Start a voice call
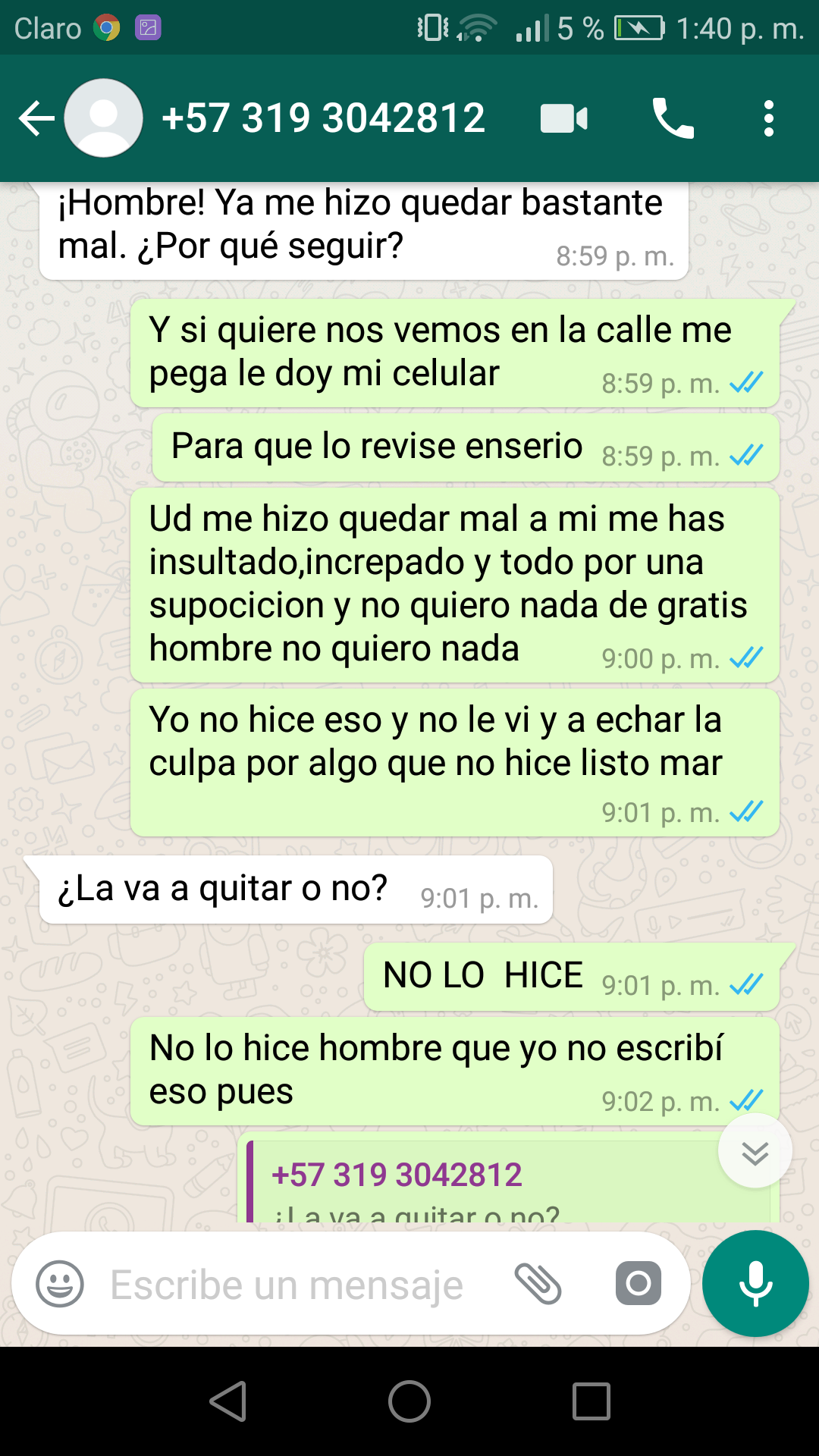This screenshot has width=819, height=1456. click(x=673, y=118)
